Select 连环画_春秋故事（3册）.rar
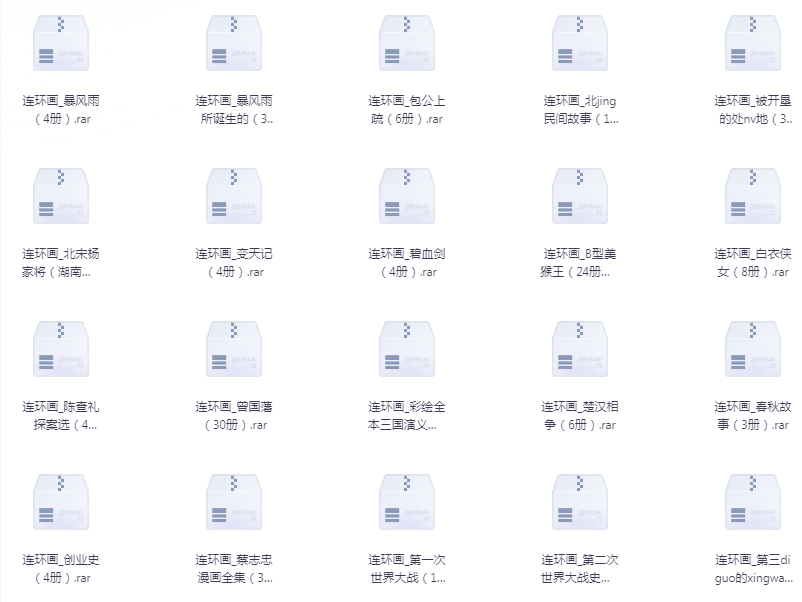802x602 pixels. [753, 350]
